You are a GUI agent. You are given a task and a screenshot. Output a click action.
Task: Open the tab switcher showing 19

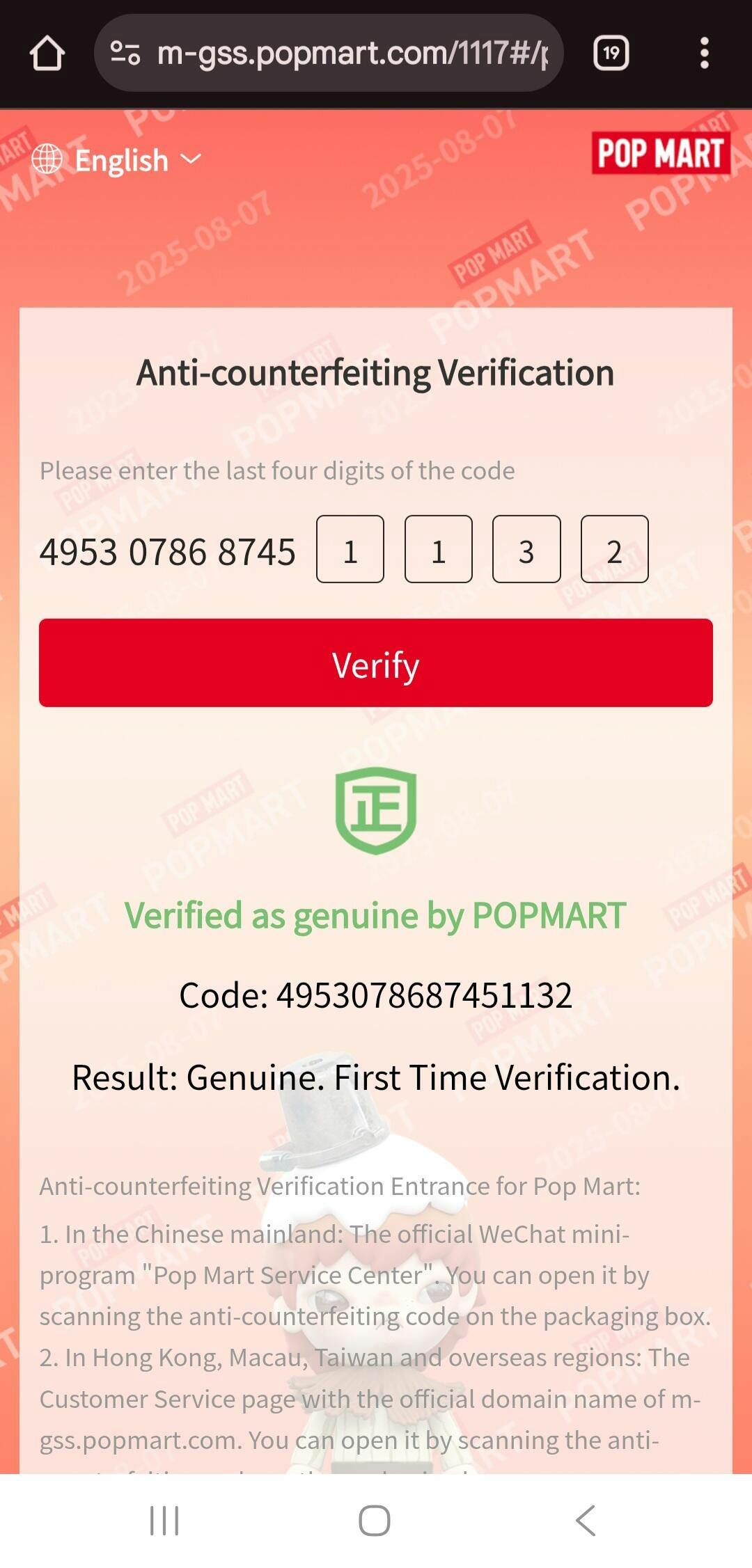point(611,53)
